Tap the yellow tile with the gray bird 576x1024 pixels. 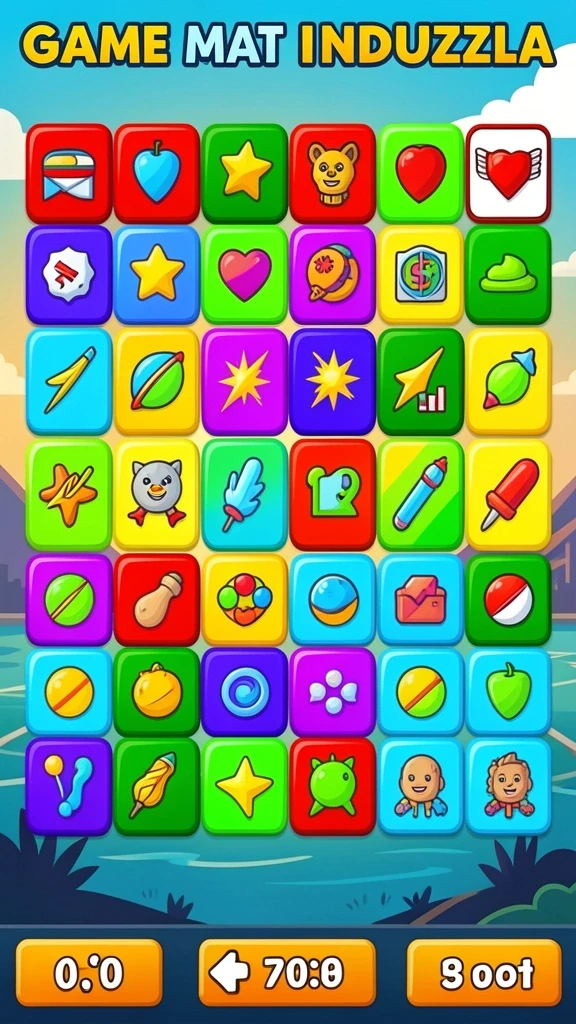pyautogui.click(x=157, y=494)
